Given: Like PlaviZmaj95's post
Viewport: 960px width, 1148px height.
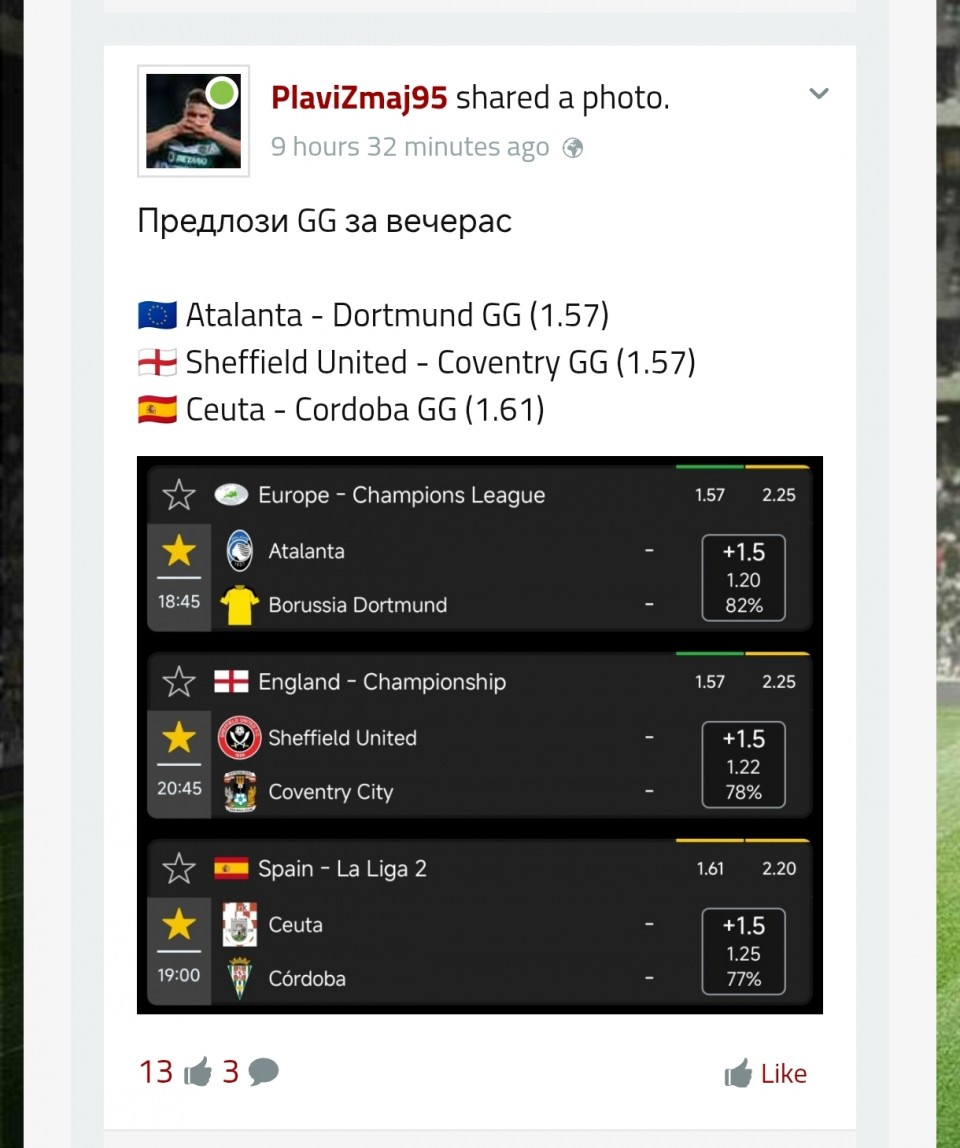Looking at the screenshot, I should tap(766, 1074).
